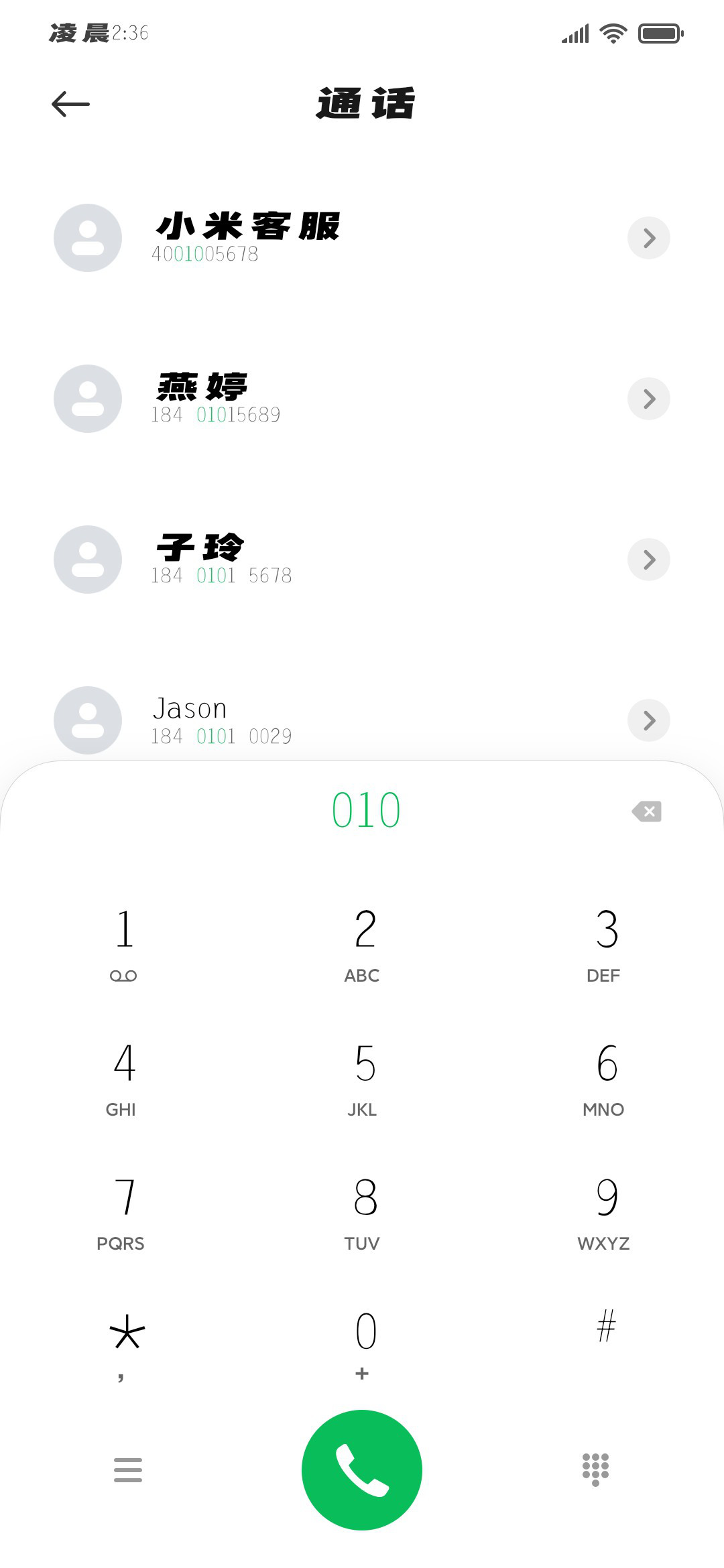Go back using the top-left arrow
The height and width of the screenshot is (1568, 724).
click(70, 104)
